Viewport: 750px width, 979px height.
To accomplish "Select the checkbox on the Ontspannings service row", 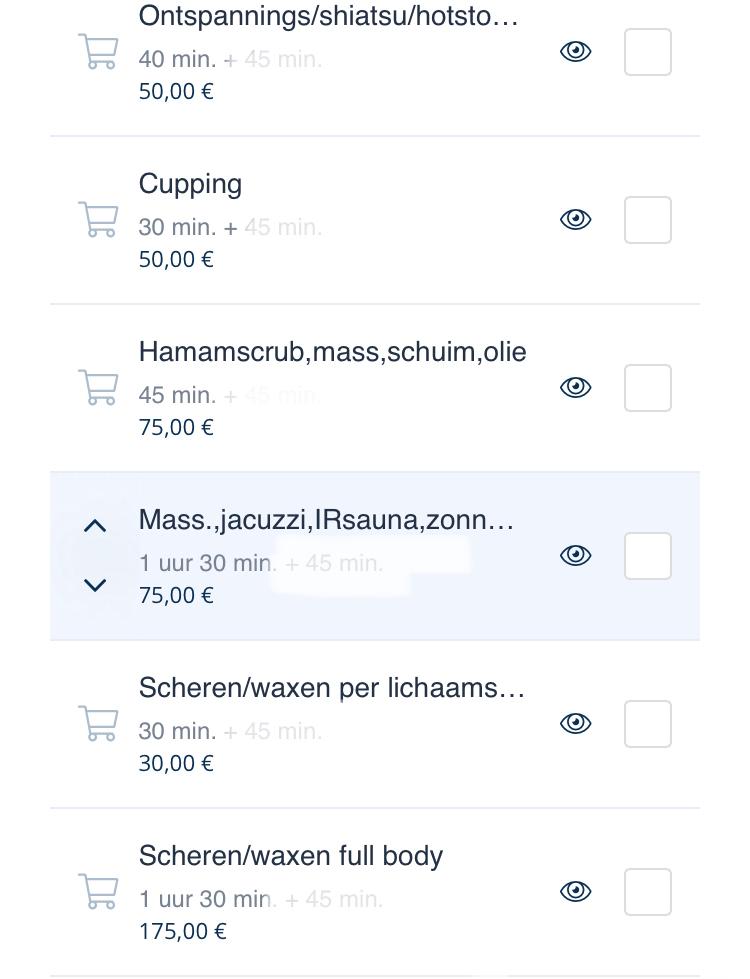I will click(x=647, y=52).
